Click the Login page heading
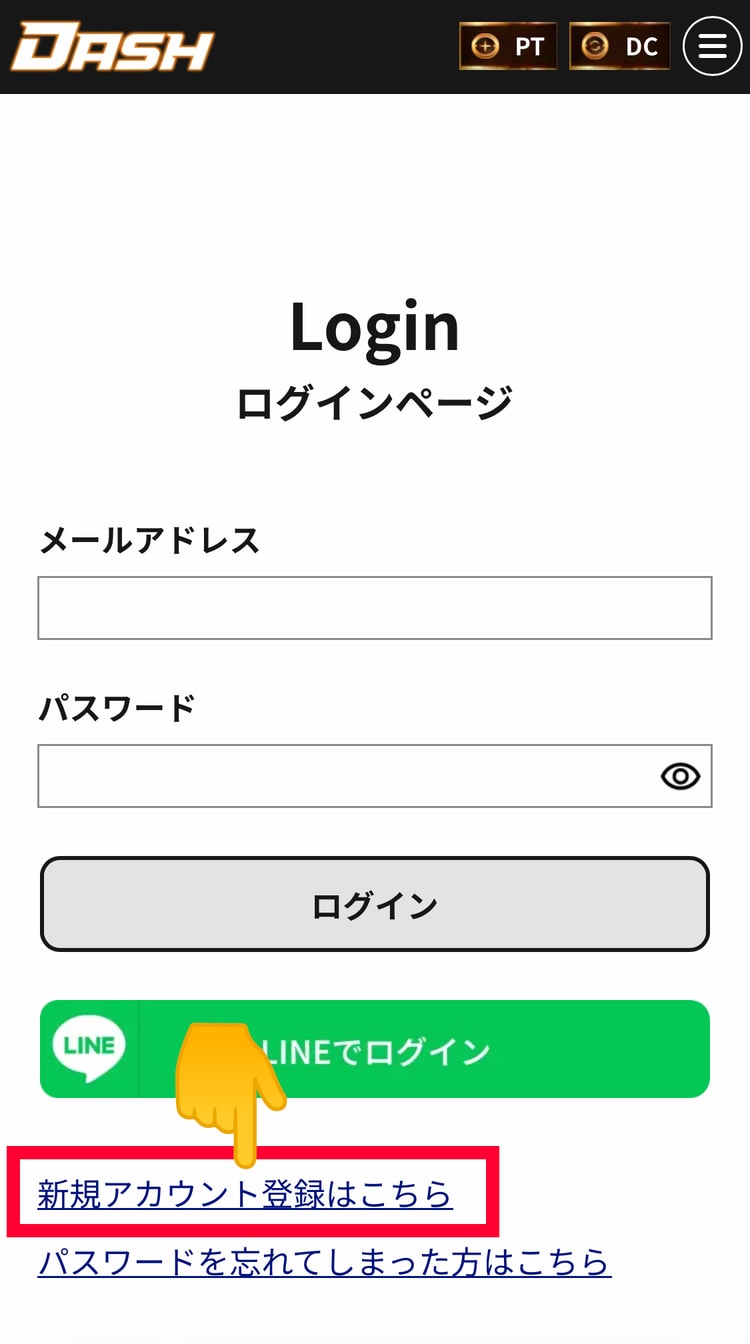 point(375,325)
